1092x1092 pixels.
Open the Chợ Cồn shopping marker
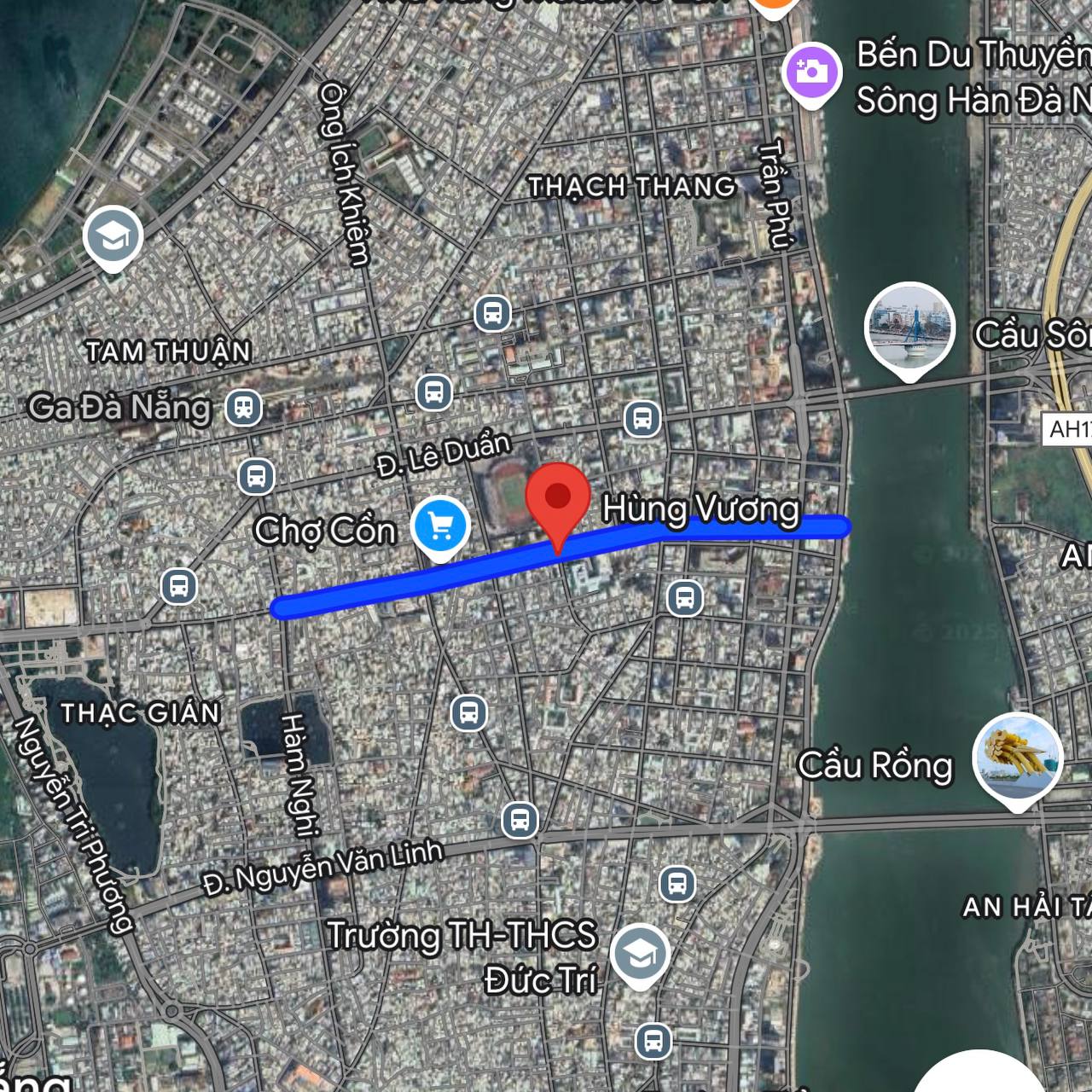[439, 526]
